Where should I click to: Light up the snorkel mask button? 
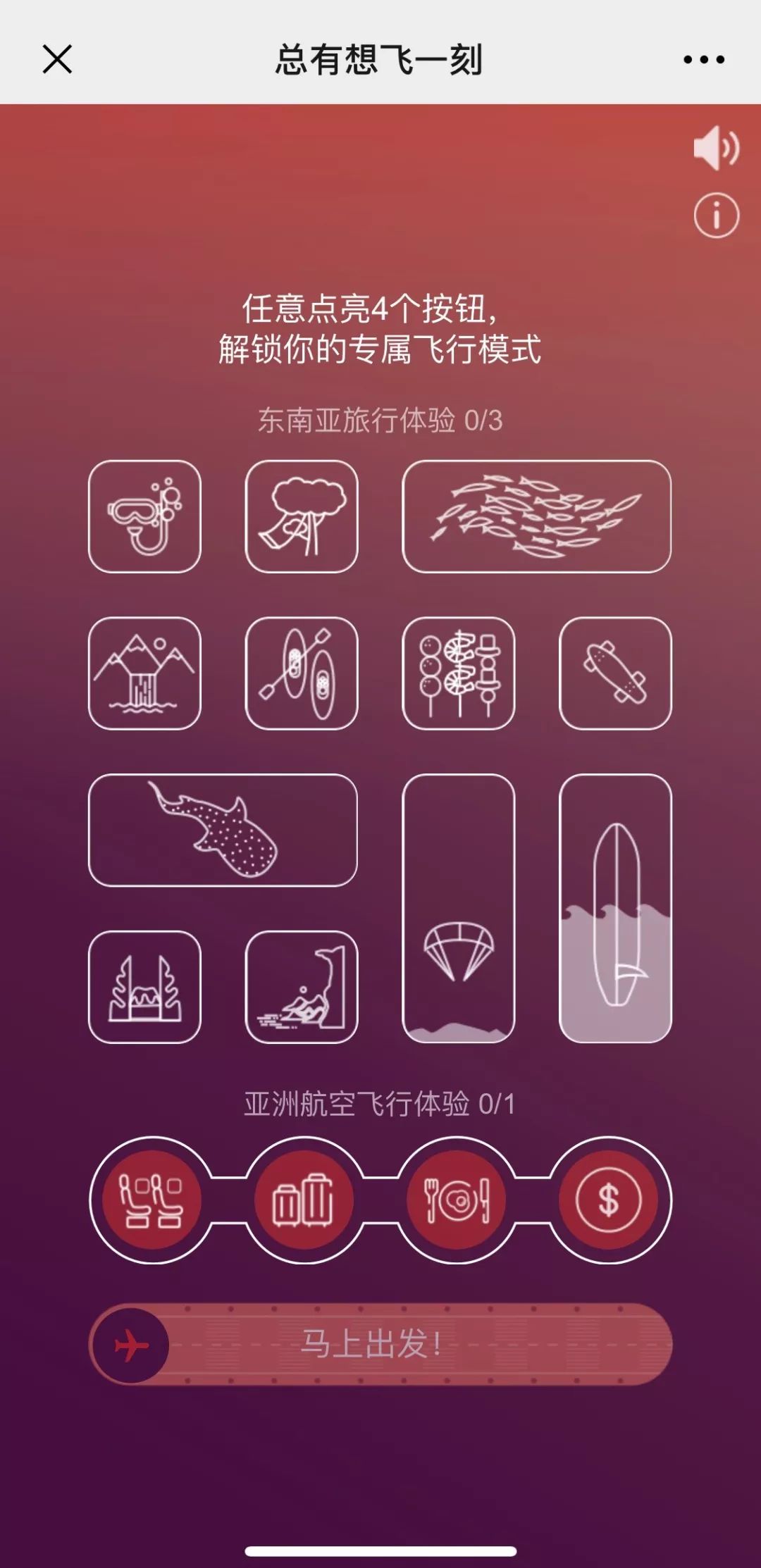point(144,516)
